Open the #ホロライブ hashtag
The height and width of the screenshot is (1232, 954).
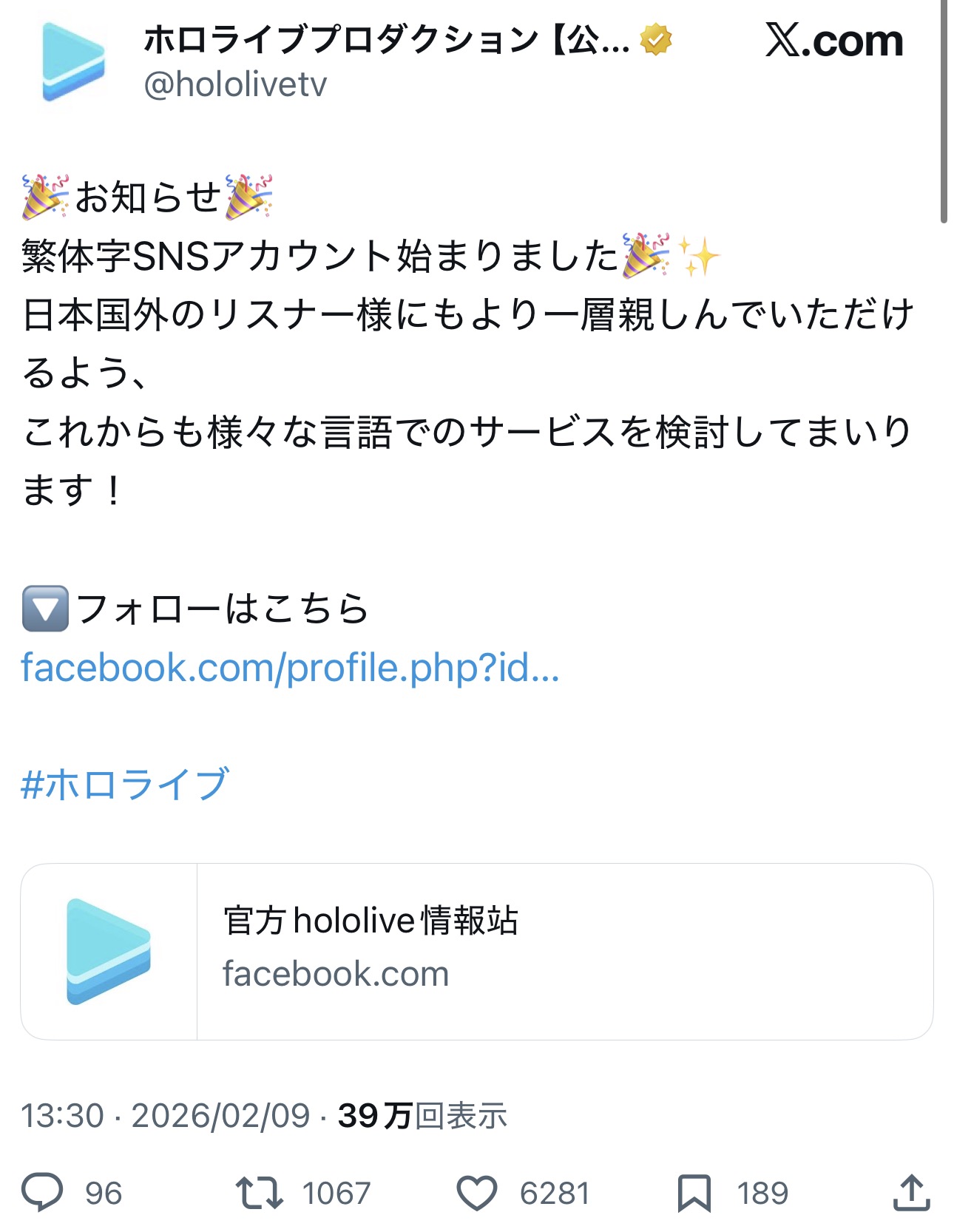click(x=124, y=785)
